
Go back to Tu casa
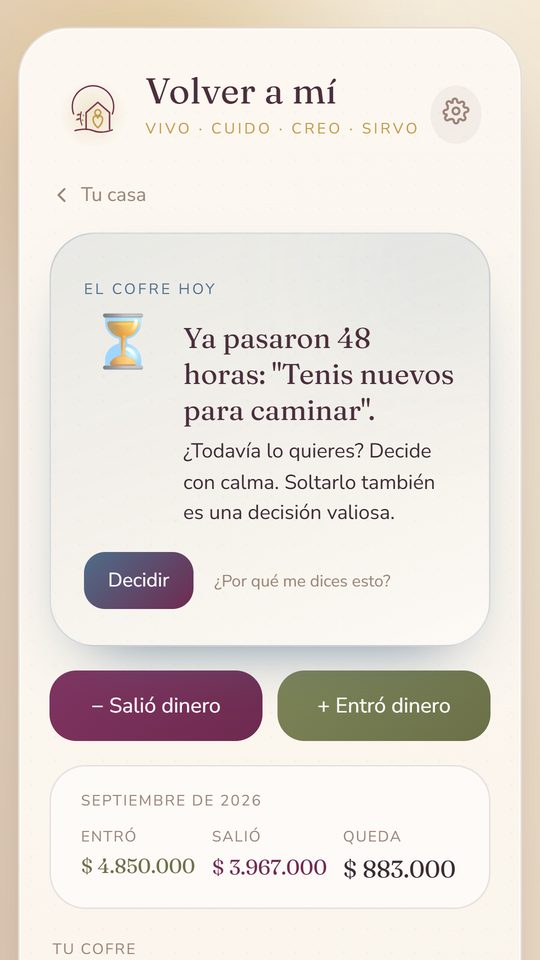[101, 195]
